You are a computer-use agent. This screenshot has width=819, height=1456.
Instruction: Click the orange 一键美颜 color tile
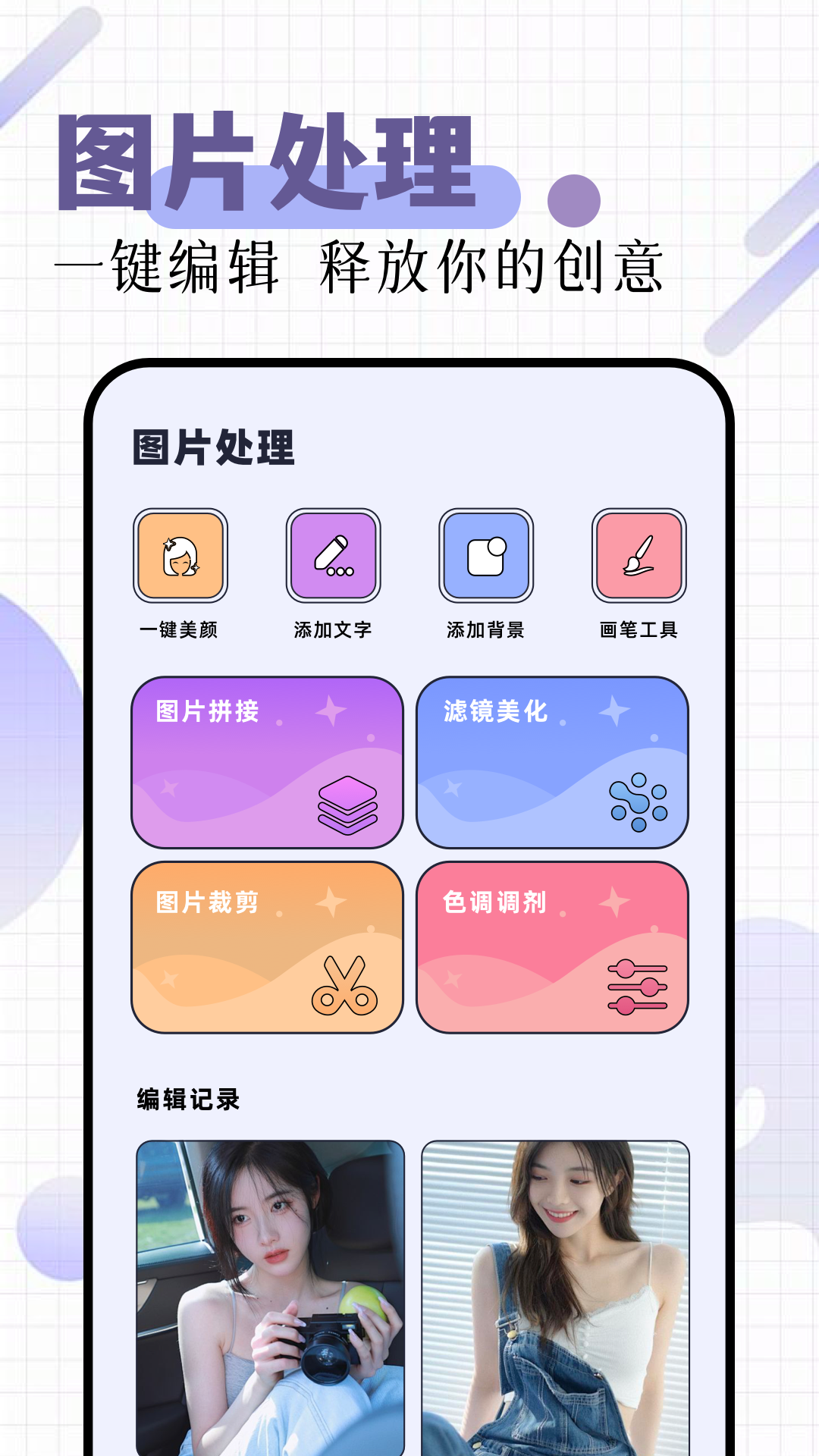coord(179,556)
